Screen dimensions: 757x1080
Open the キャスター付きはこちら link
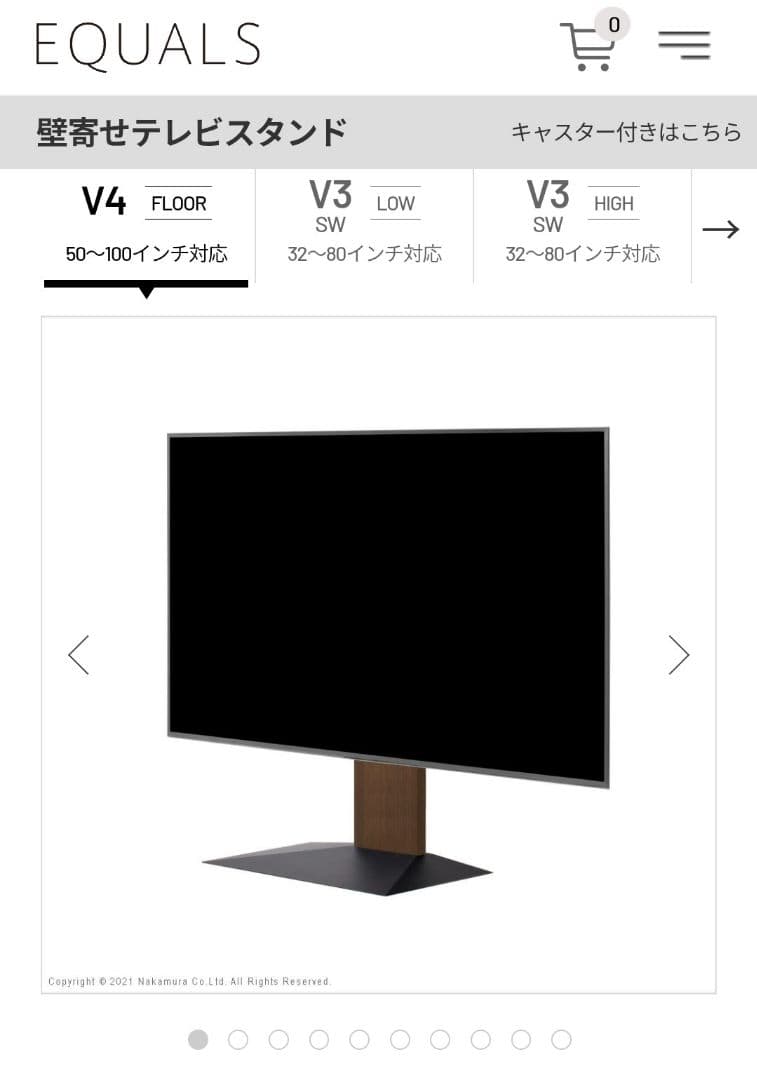pyautogui.click(x=625, y=130)
